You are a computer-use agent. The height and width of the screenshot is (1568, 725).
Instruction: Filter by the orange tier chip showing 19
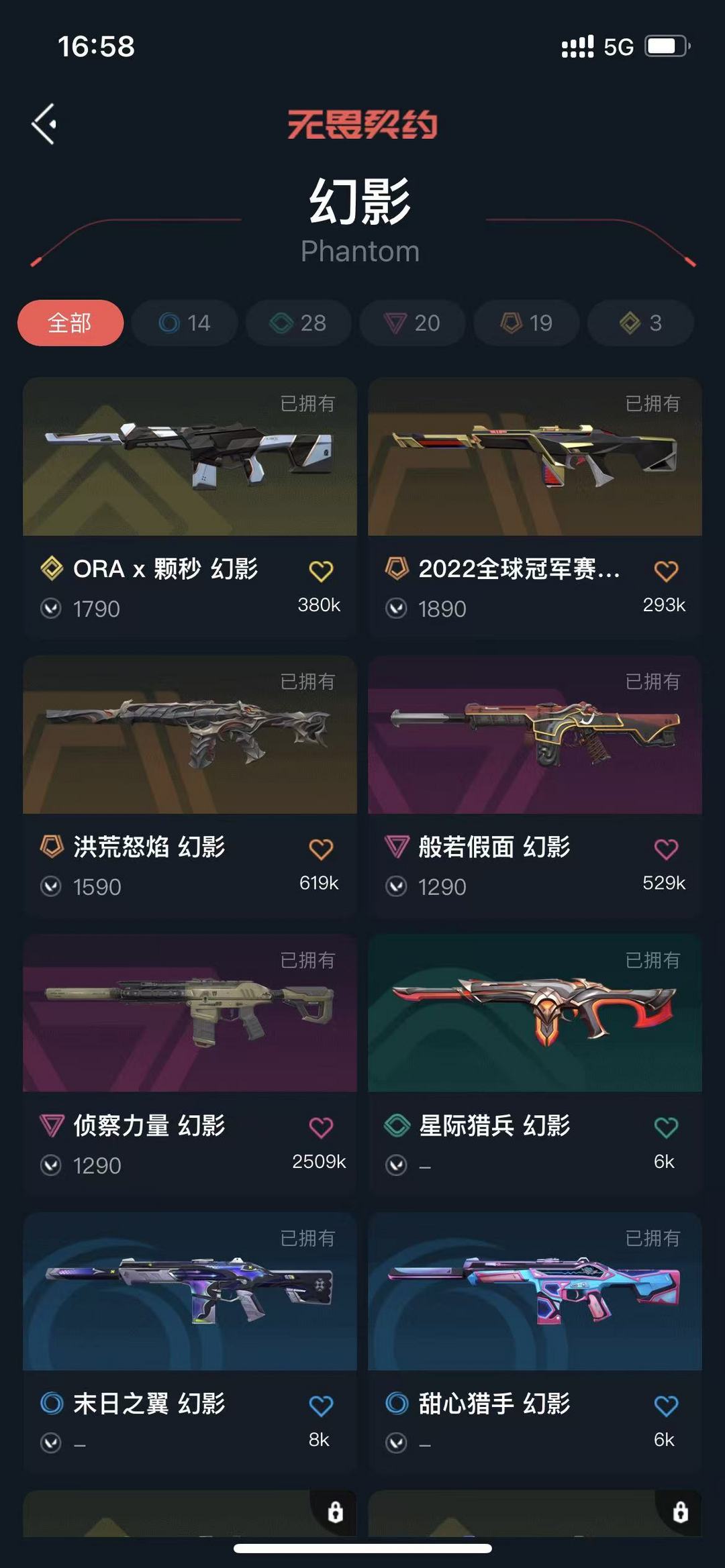tap(526, 323)
